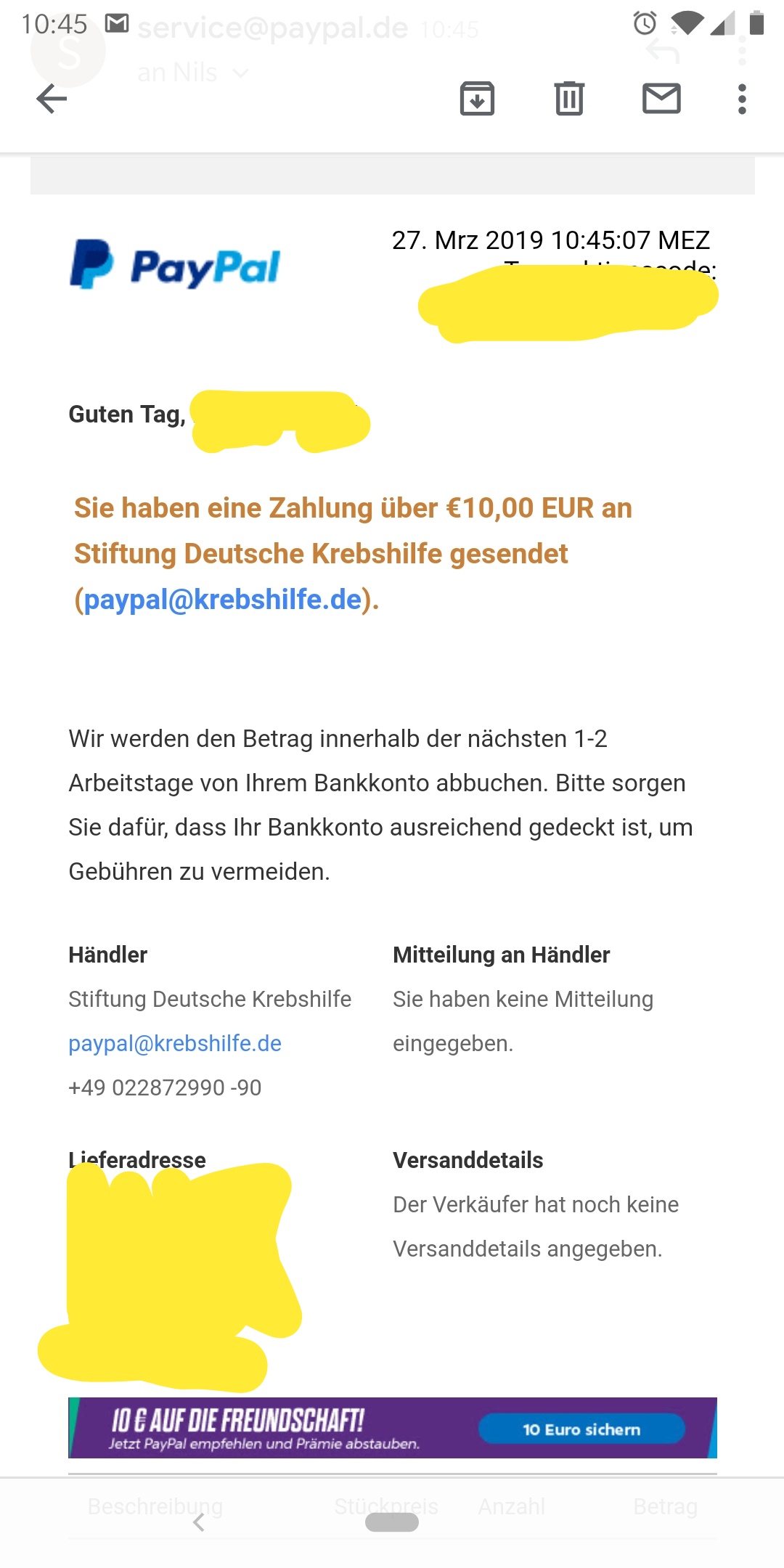Go back to the inbox

pos(52,99)
